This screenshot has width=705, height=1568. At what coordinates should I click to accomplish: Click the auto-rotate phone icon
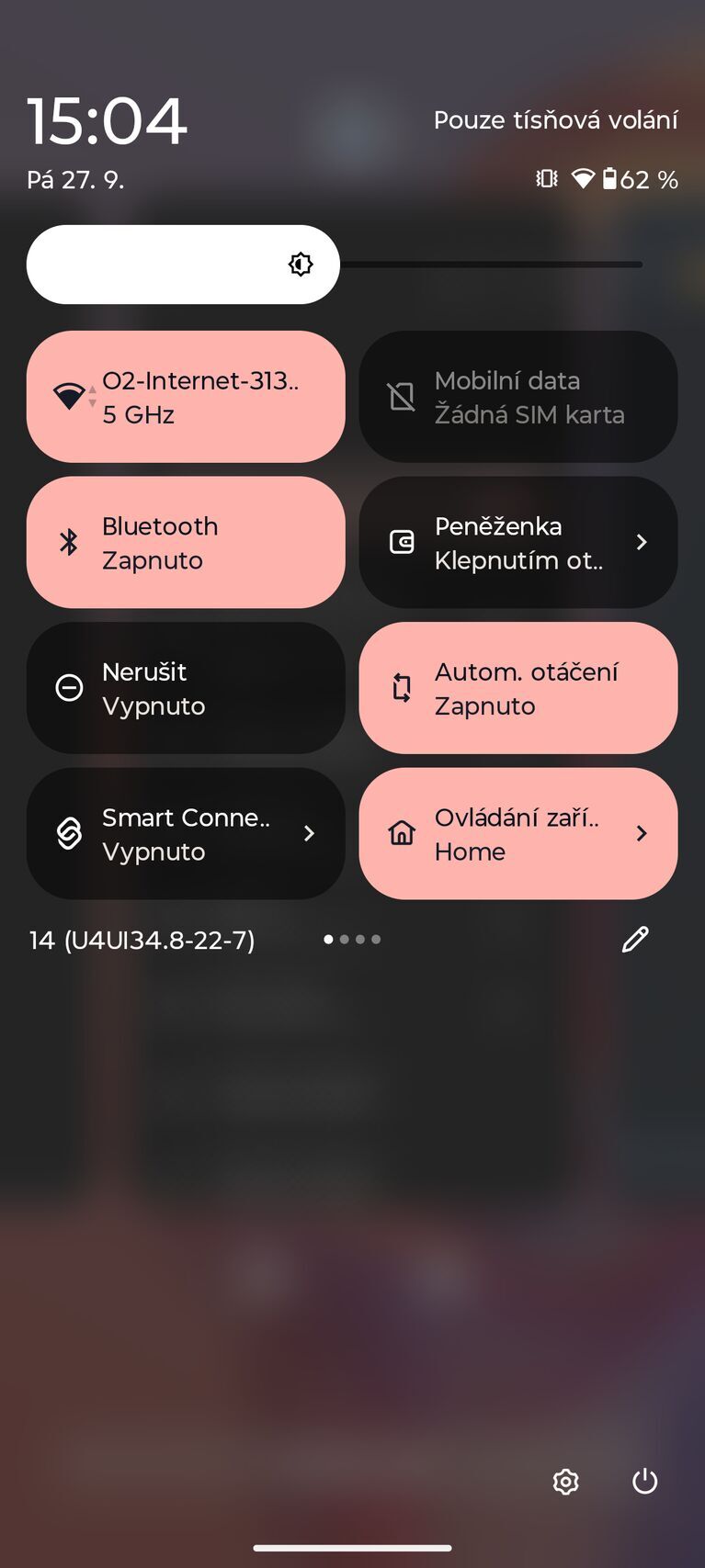(402, 687)
